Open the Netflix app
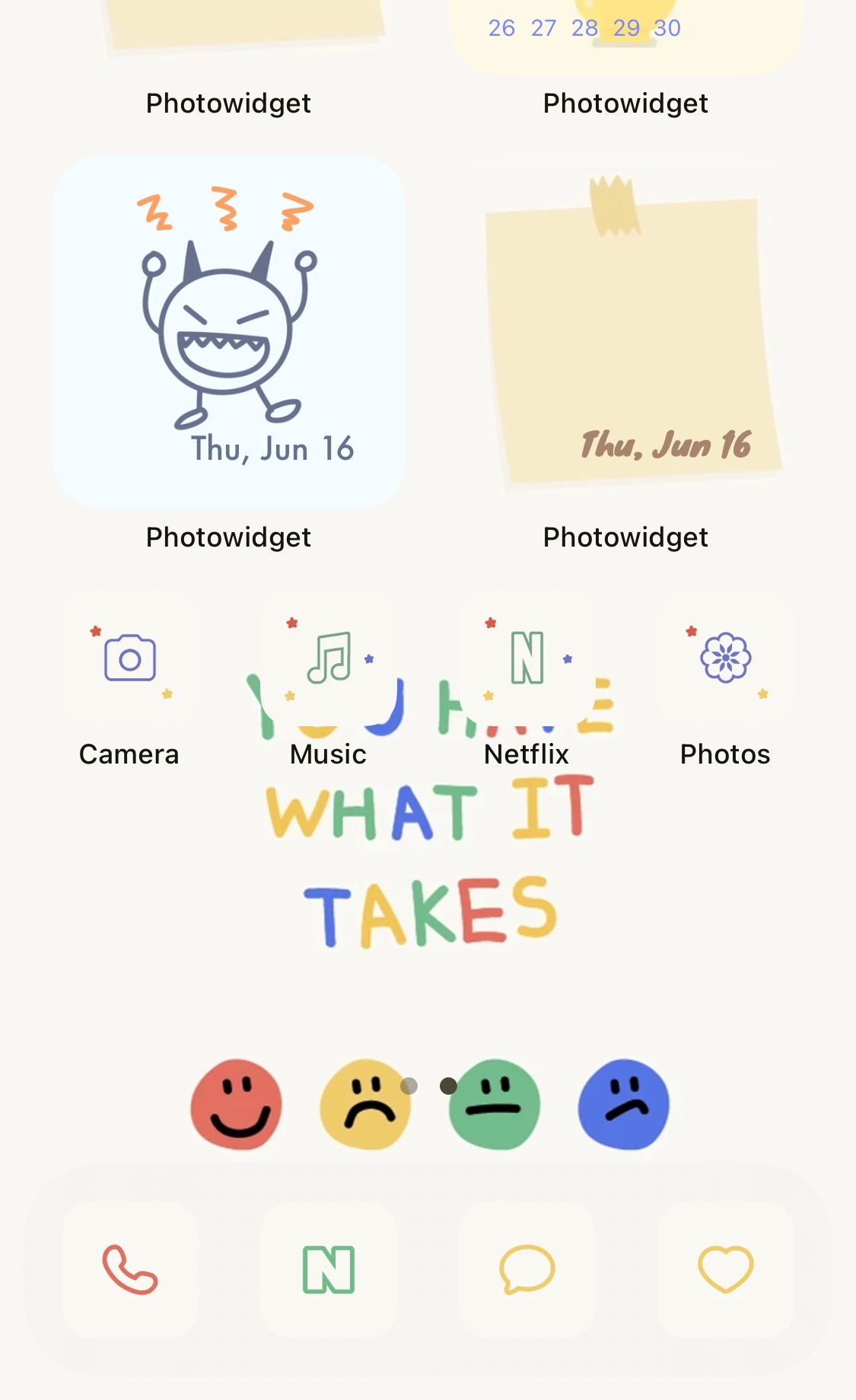 point(527,659)
